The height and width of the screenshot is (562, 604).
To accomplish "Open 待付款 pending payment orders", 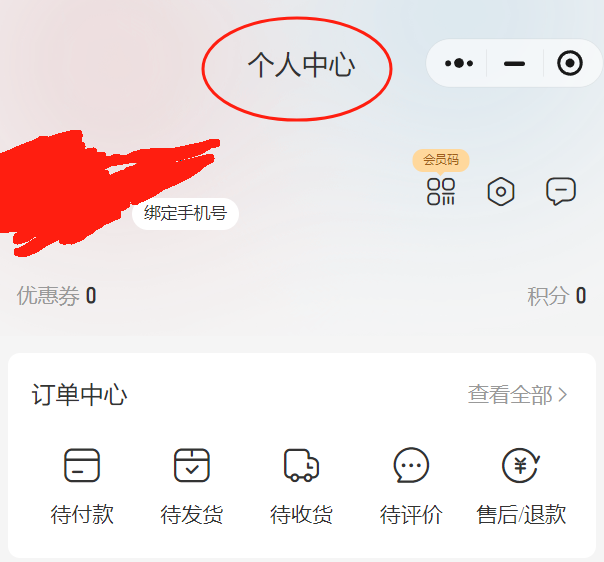I will click(x=82, y=487).
